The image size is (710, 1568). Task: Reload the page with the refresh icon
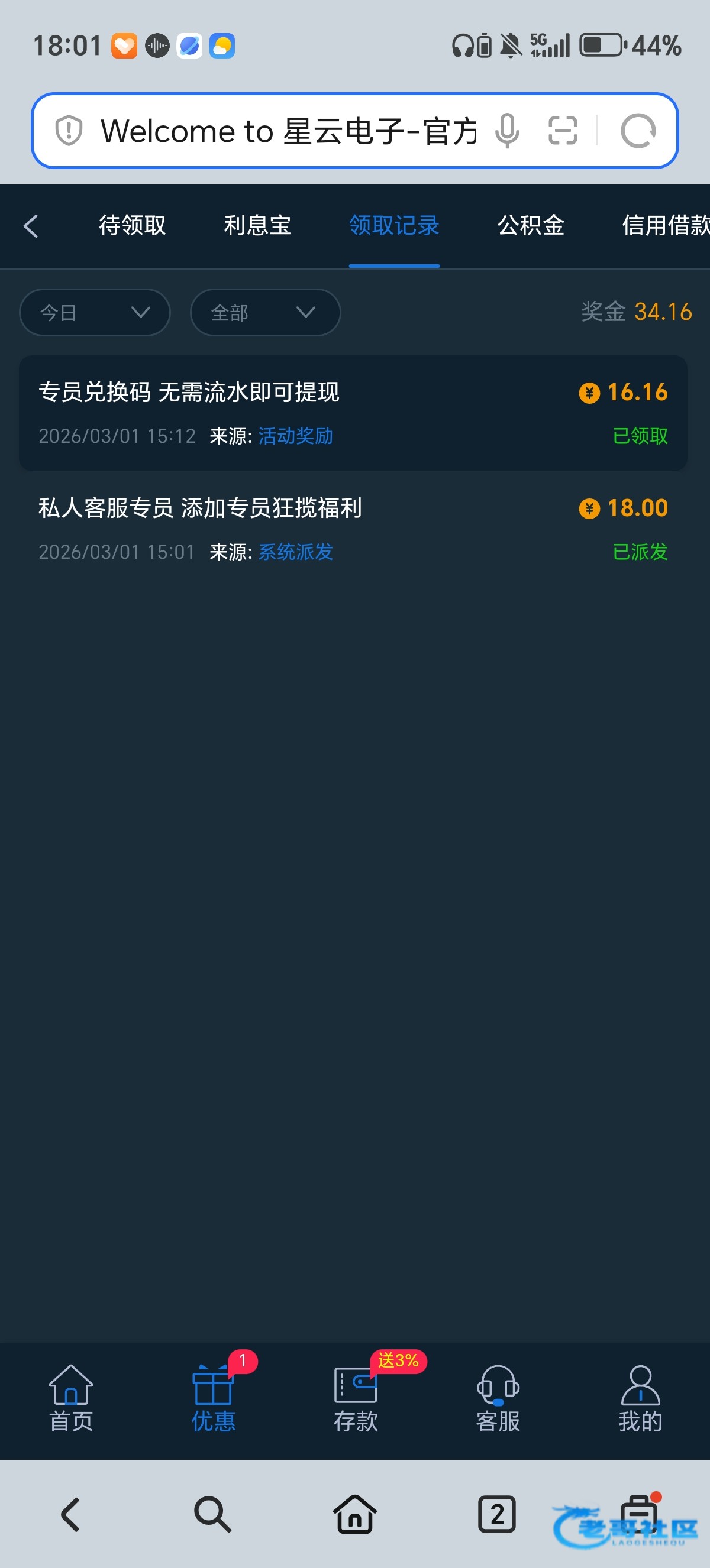pos(638,131)
